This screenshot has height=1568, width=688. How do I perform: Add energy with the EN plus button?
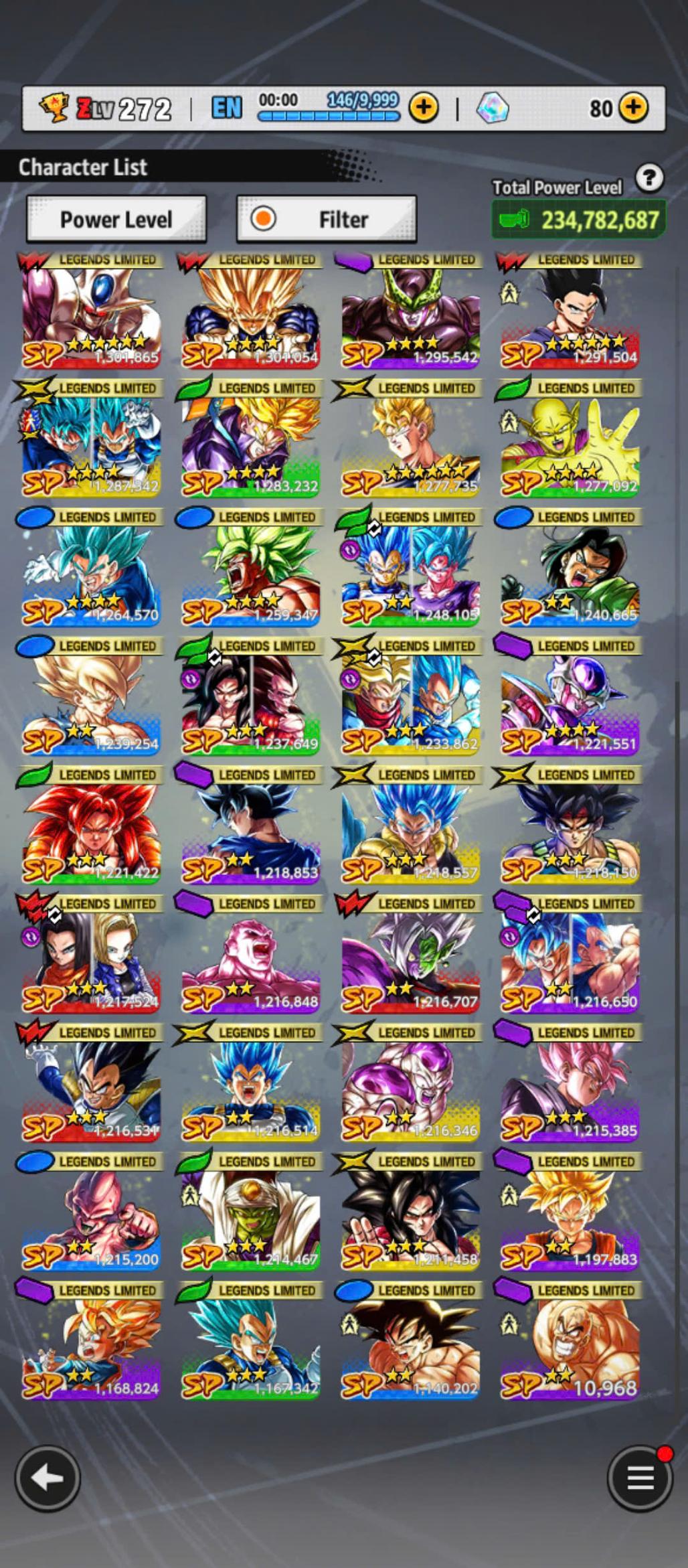tap(424, 108)
